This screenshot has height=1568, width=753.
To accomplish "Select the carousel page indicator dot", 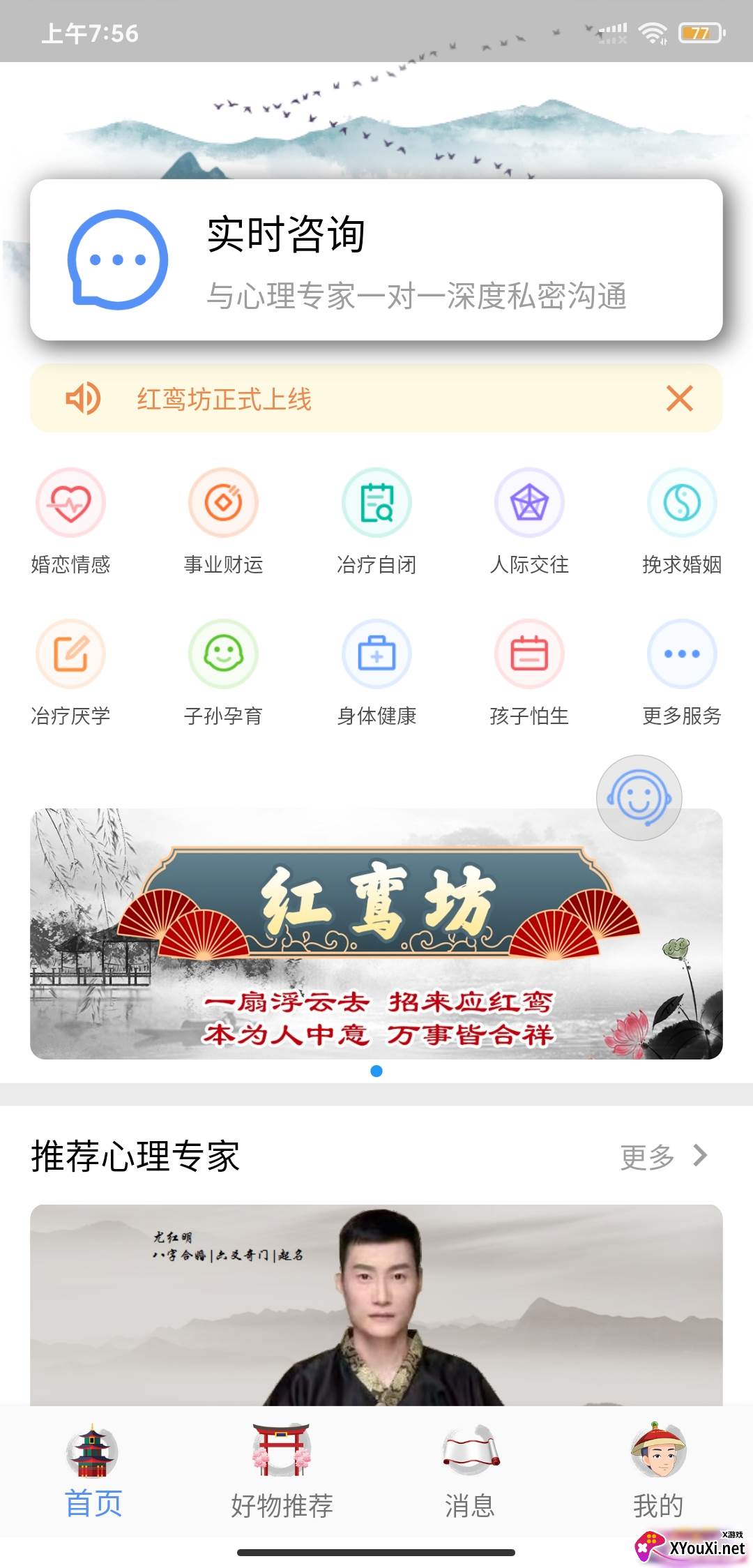I will click(x=376, y=1072).
